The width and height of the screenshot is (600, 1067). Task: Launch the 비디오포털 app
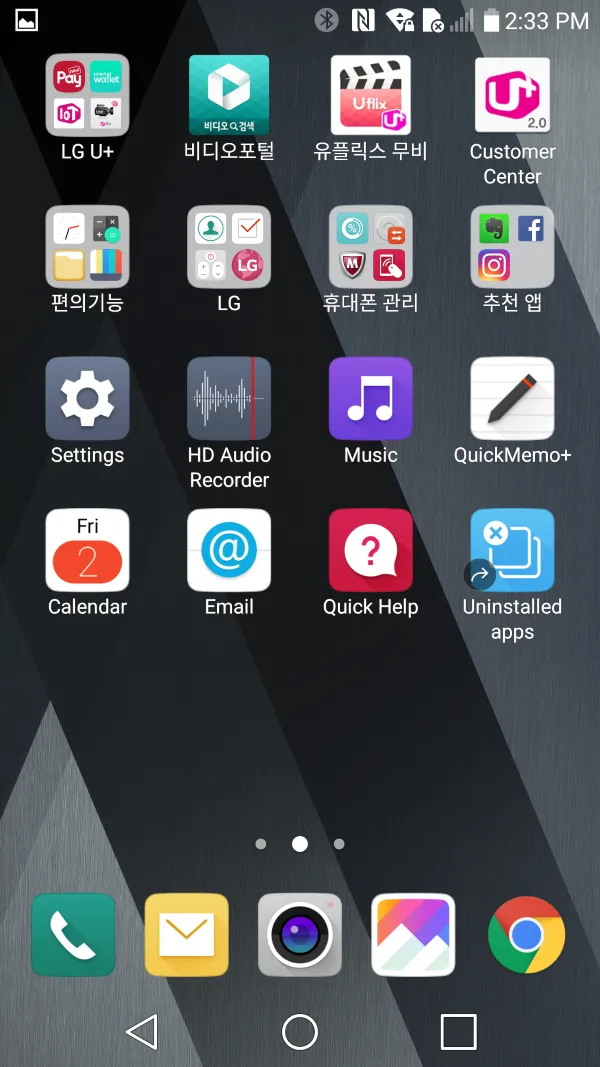(229, 96)
